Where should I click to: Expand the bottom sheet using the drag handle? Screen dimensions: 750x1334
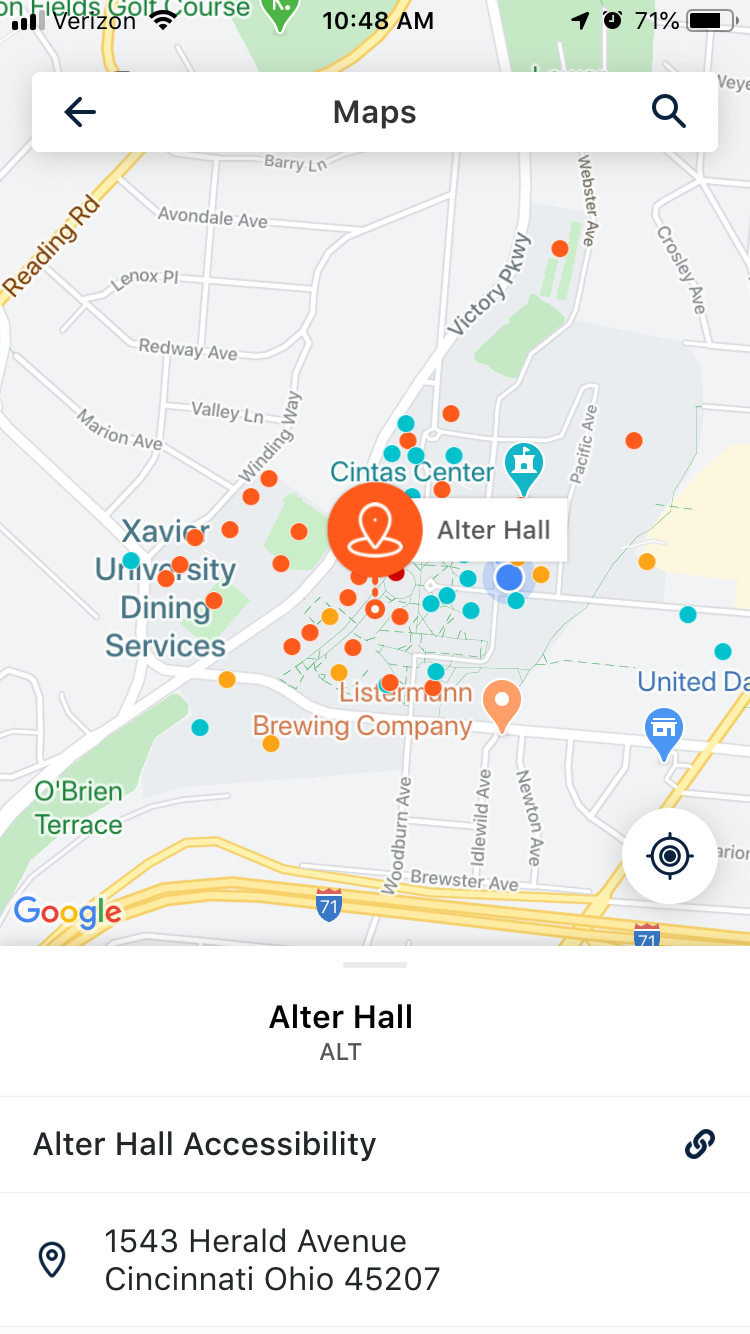point(374,965)
